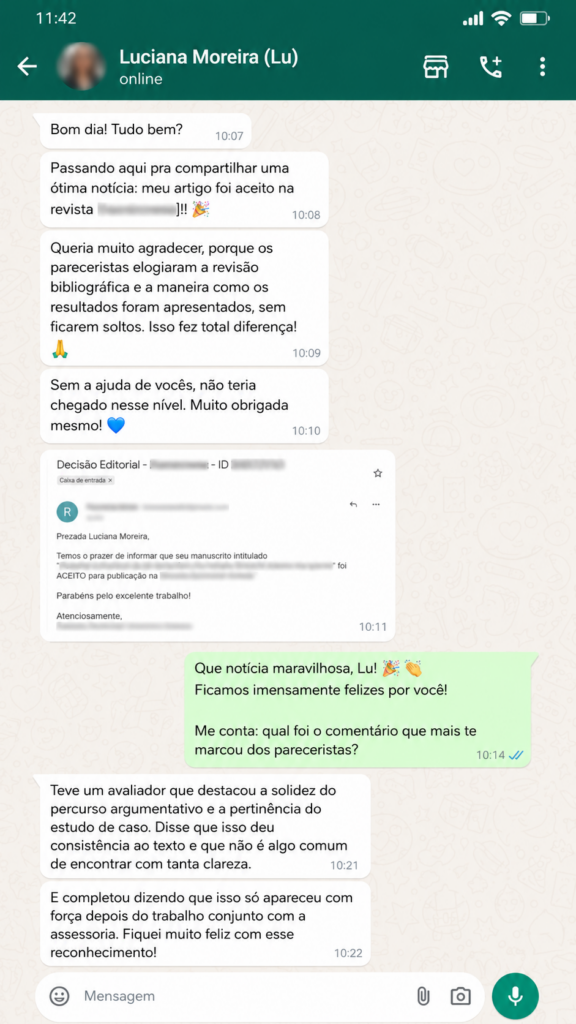Attach a file with the paperclip
Screen dimensions: 576x1024
pyautogui.click(x=423, y=996)
